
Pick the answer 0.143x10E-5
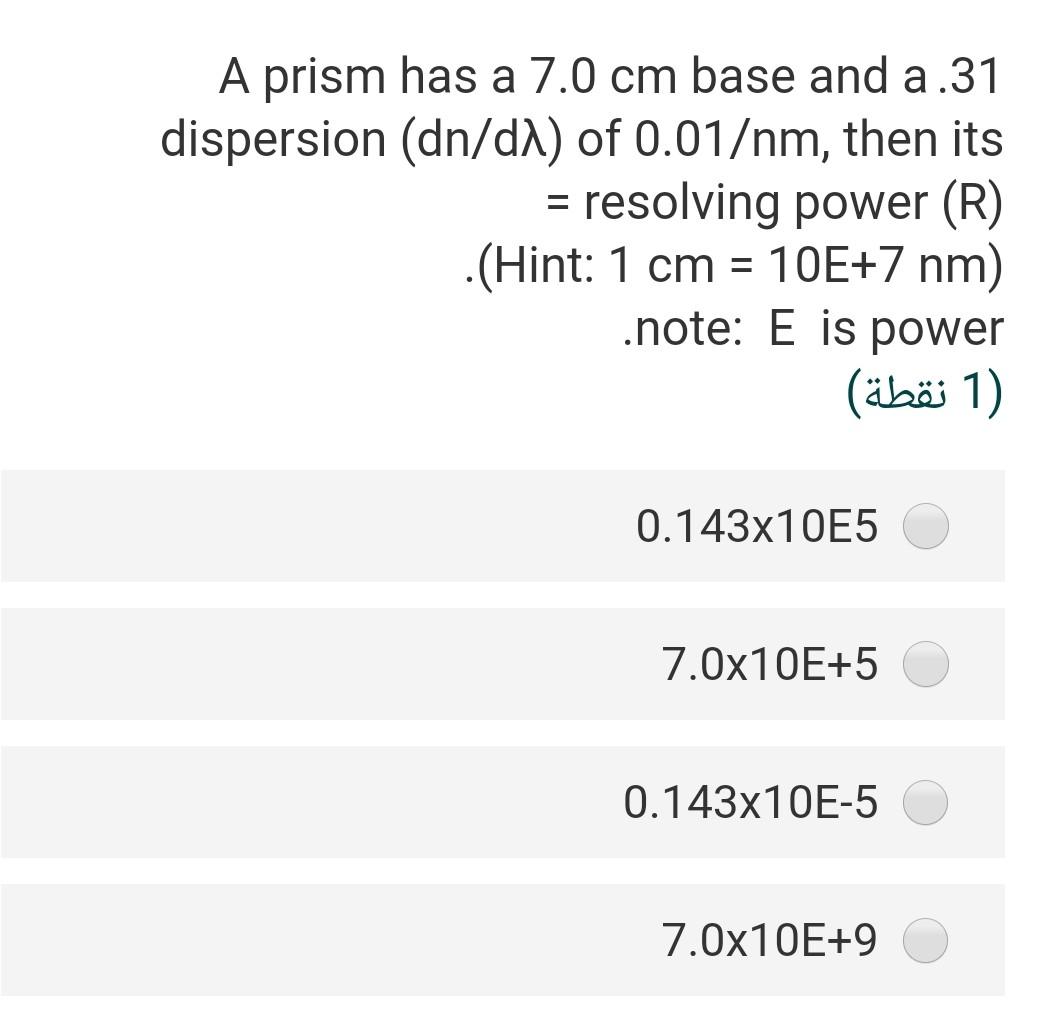(x=926, y=802)
